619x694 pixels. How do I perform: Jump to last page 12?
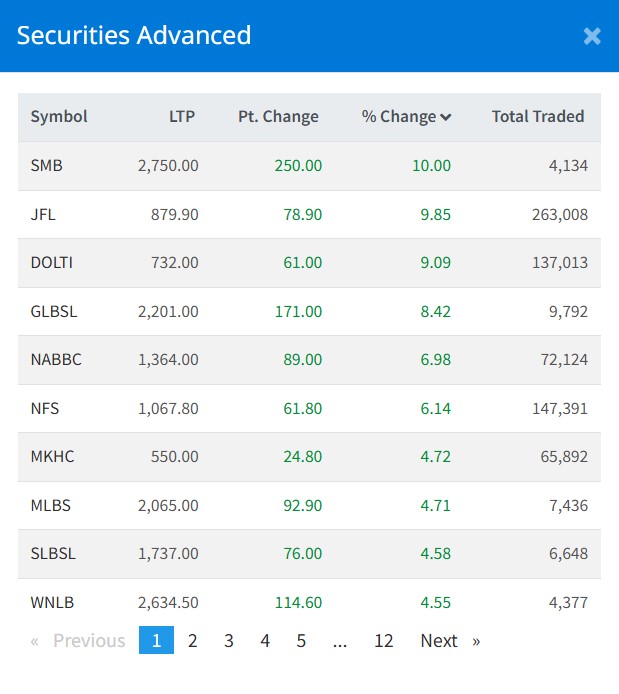[x=384, y=641]
